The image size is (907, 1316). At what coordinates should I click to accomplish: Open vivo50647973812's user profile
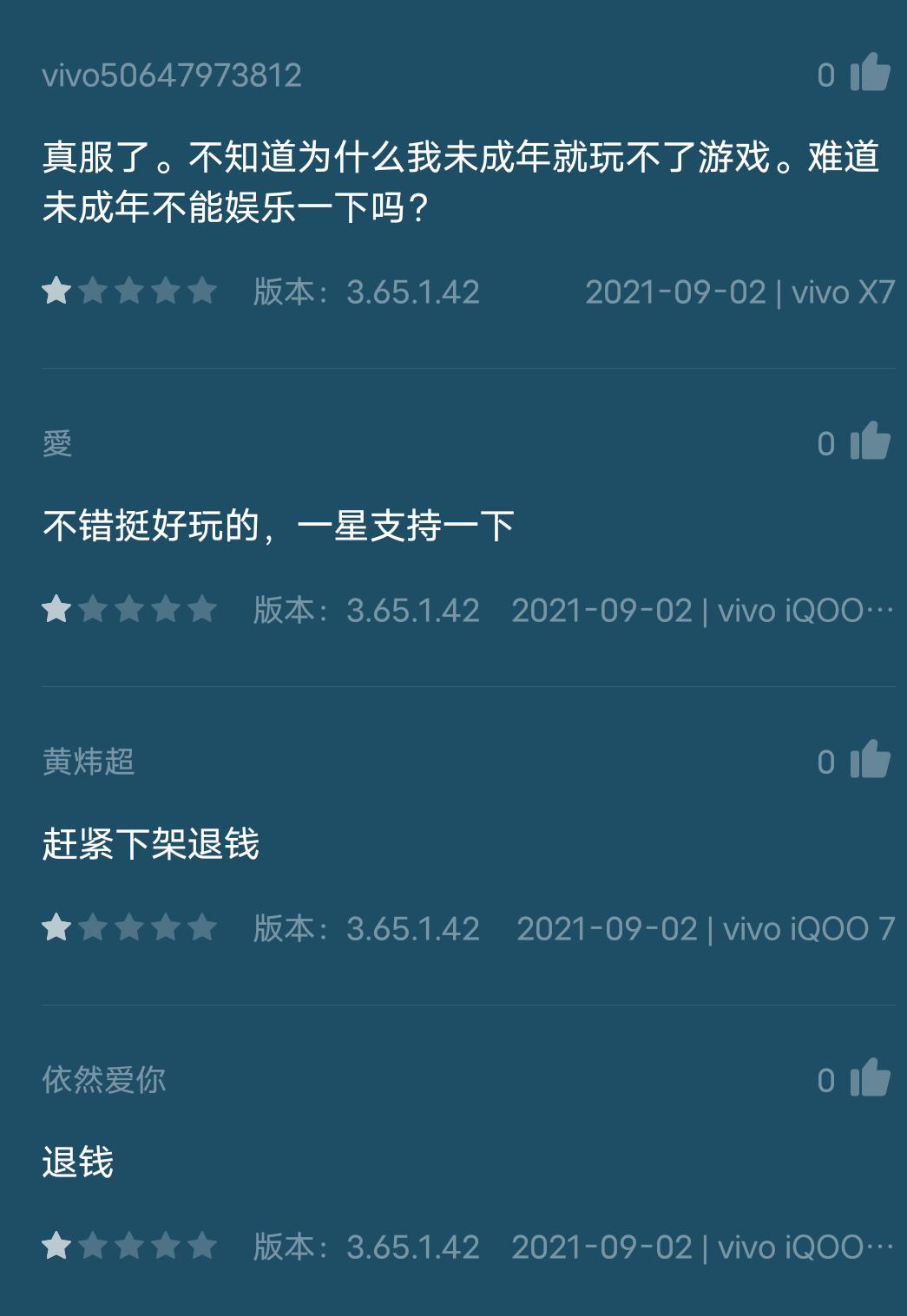[170, 76]
